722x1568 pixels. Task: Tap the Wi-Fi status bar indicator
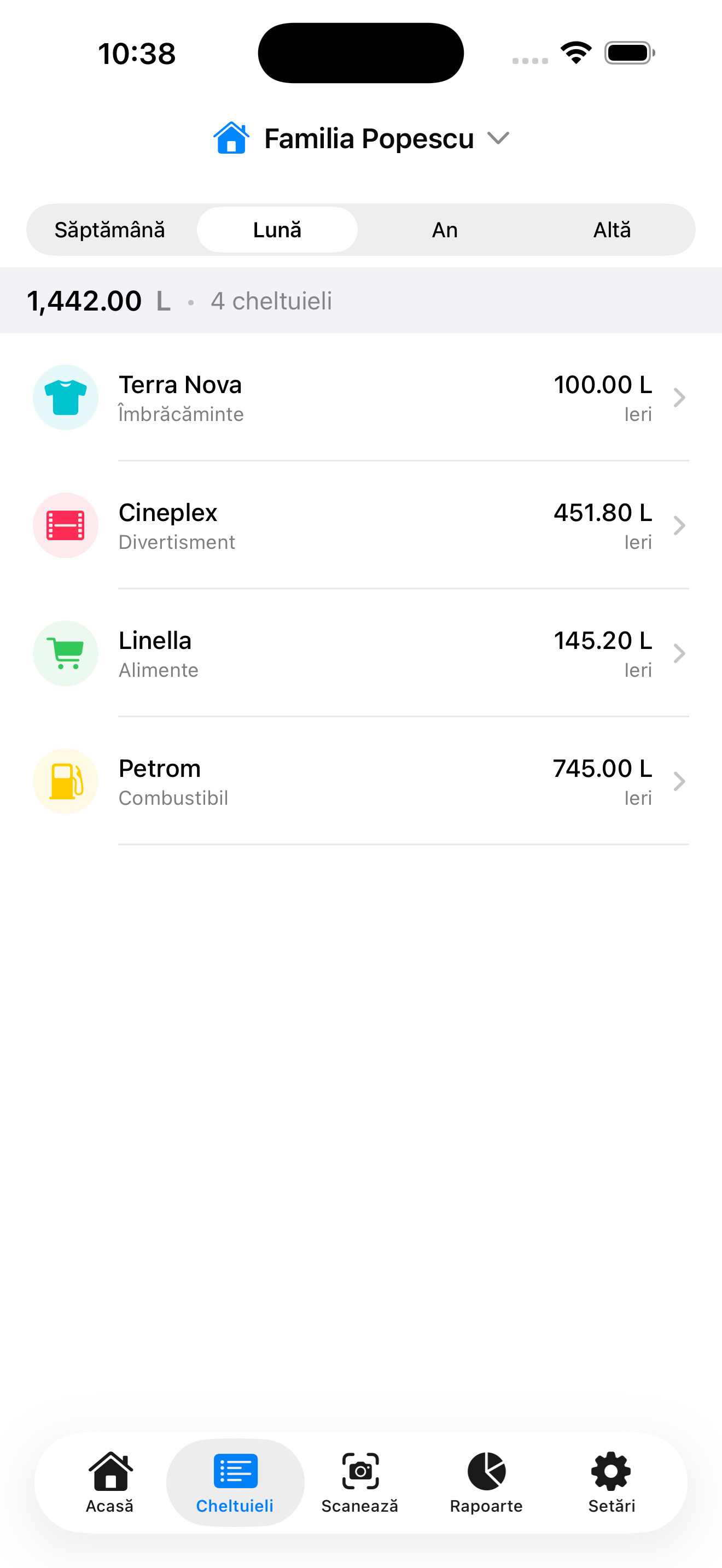pos(575,52)
